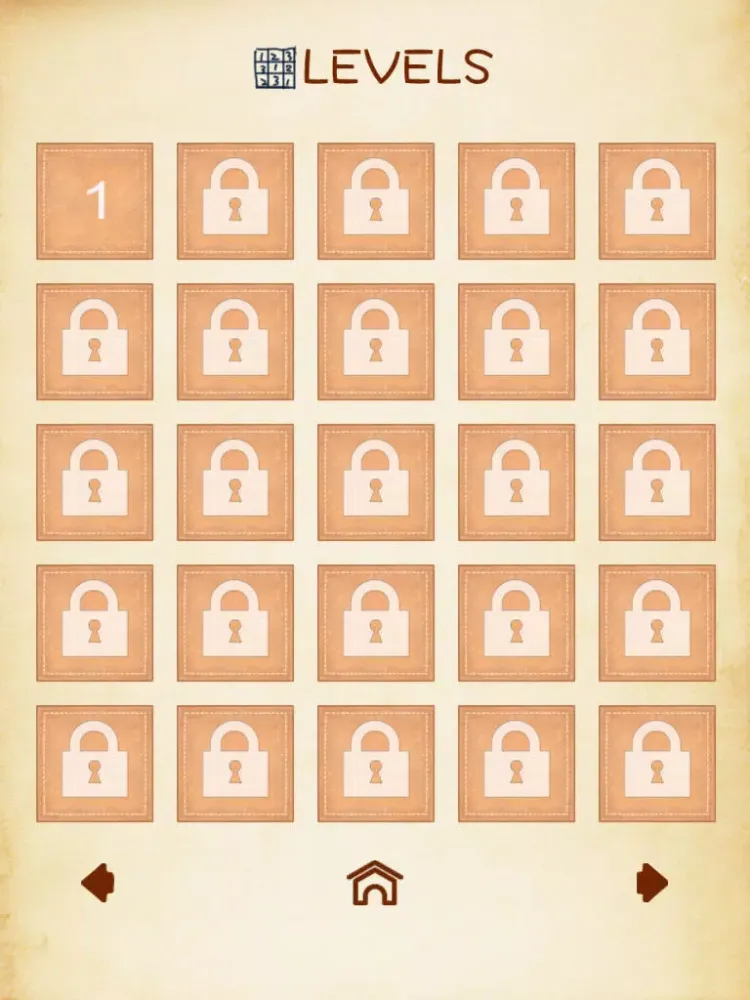Return to the home screen
The width and height of the screenshot is (750, 1000).
(375, 883)
